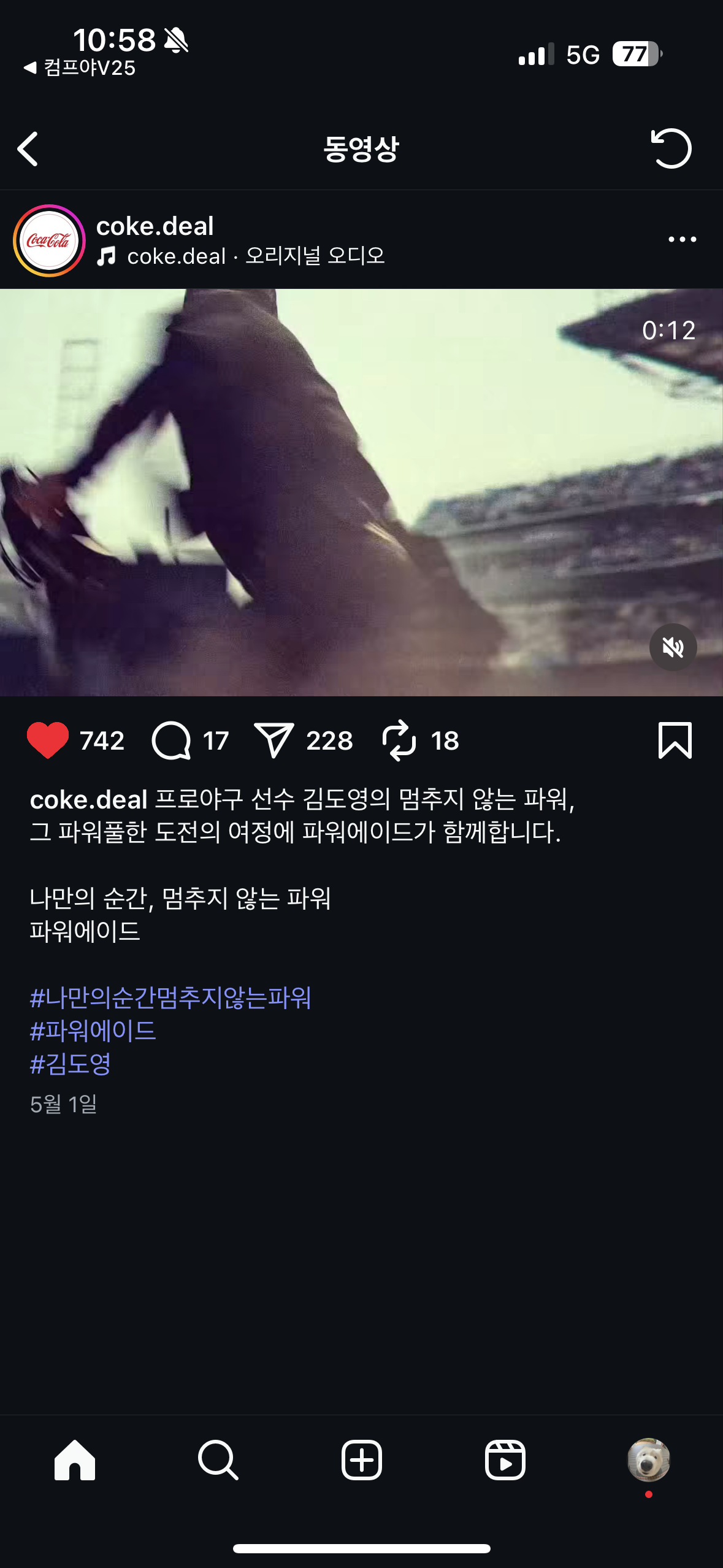Unlike the post with the red heart

pyautogui.click(x=48, y=740)
